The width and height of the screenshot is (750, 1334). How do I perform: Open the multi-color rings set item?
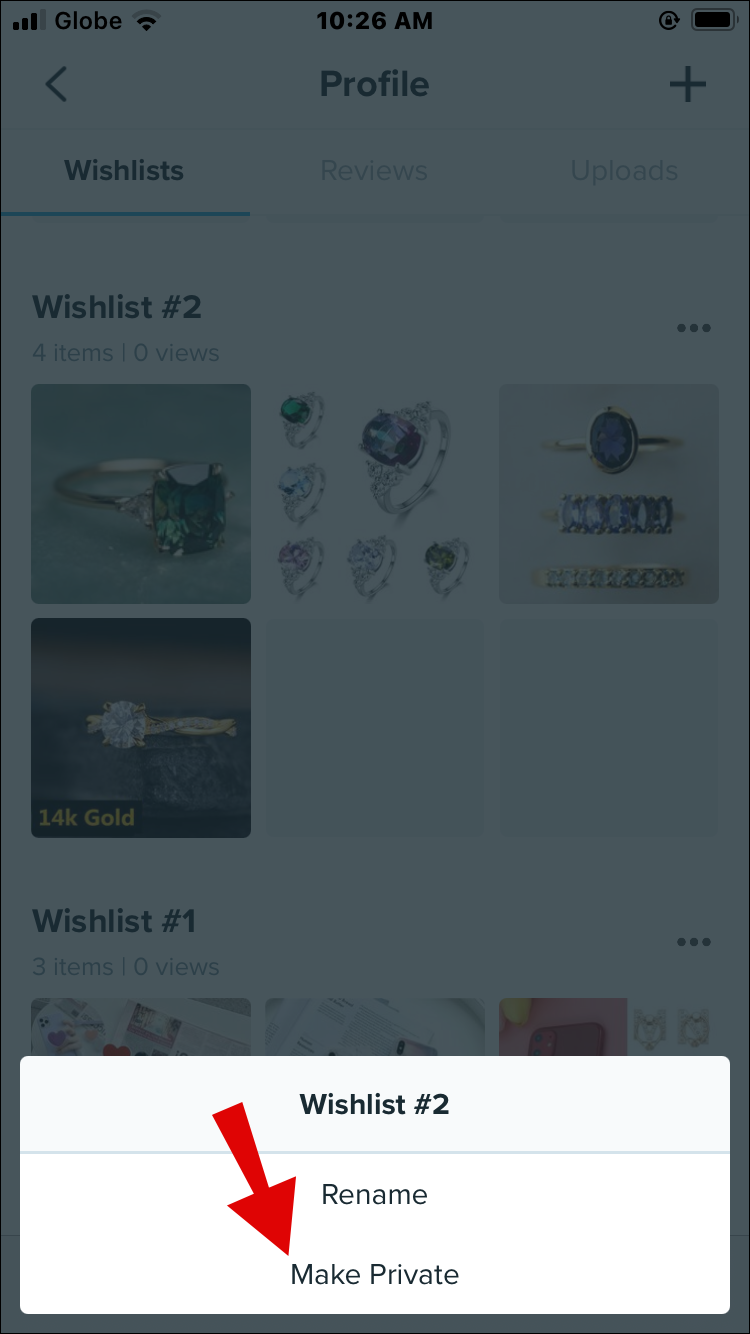click(x=375, y=494)
